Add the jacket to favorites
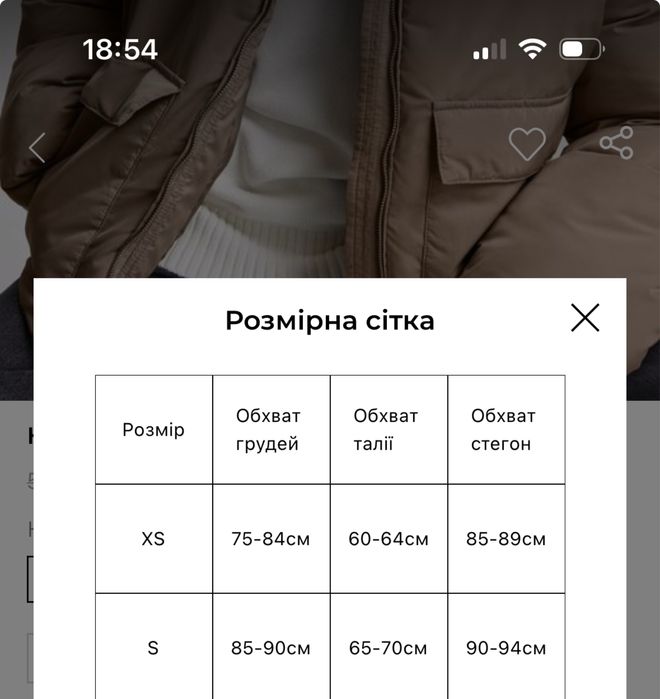660x699 pixels. pyautogui.click(x=527, y=144)
